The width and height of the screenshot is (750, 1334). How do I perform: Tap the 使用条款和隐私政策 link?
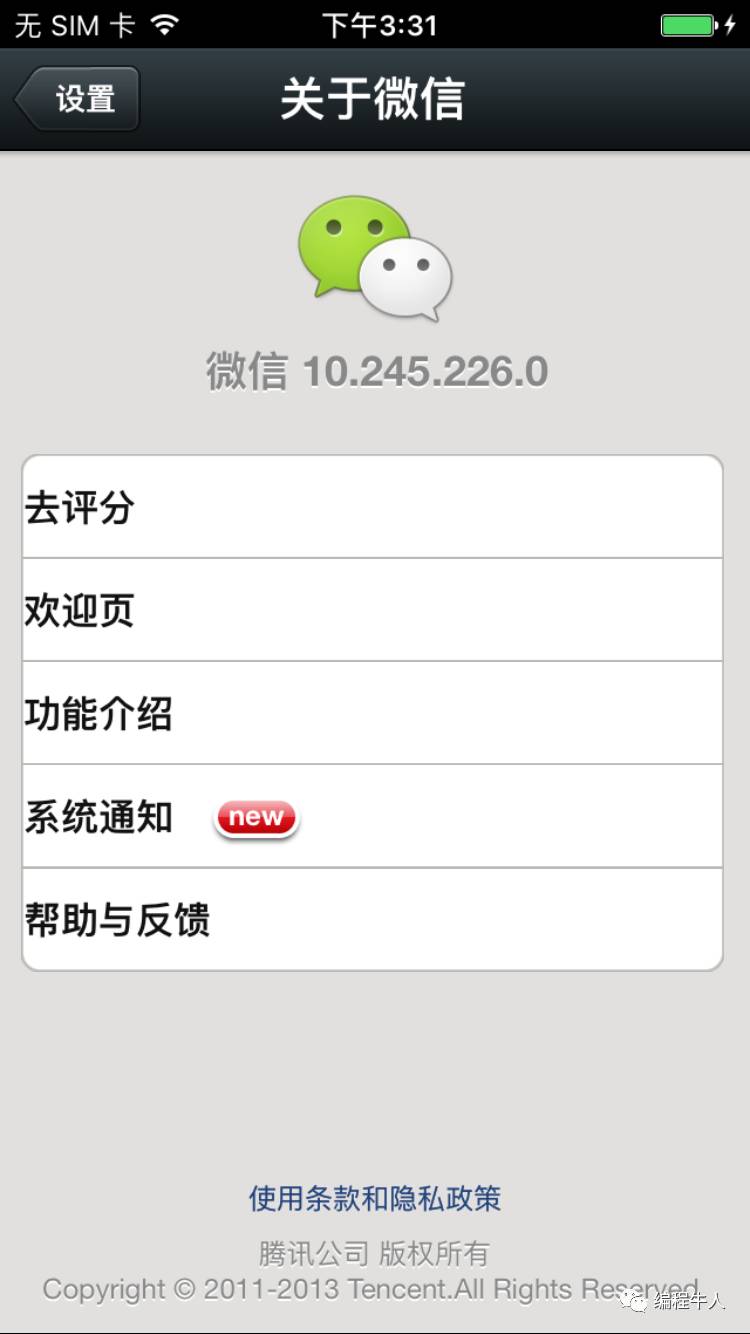[375, 1198]
